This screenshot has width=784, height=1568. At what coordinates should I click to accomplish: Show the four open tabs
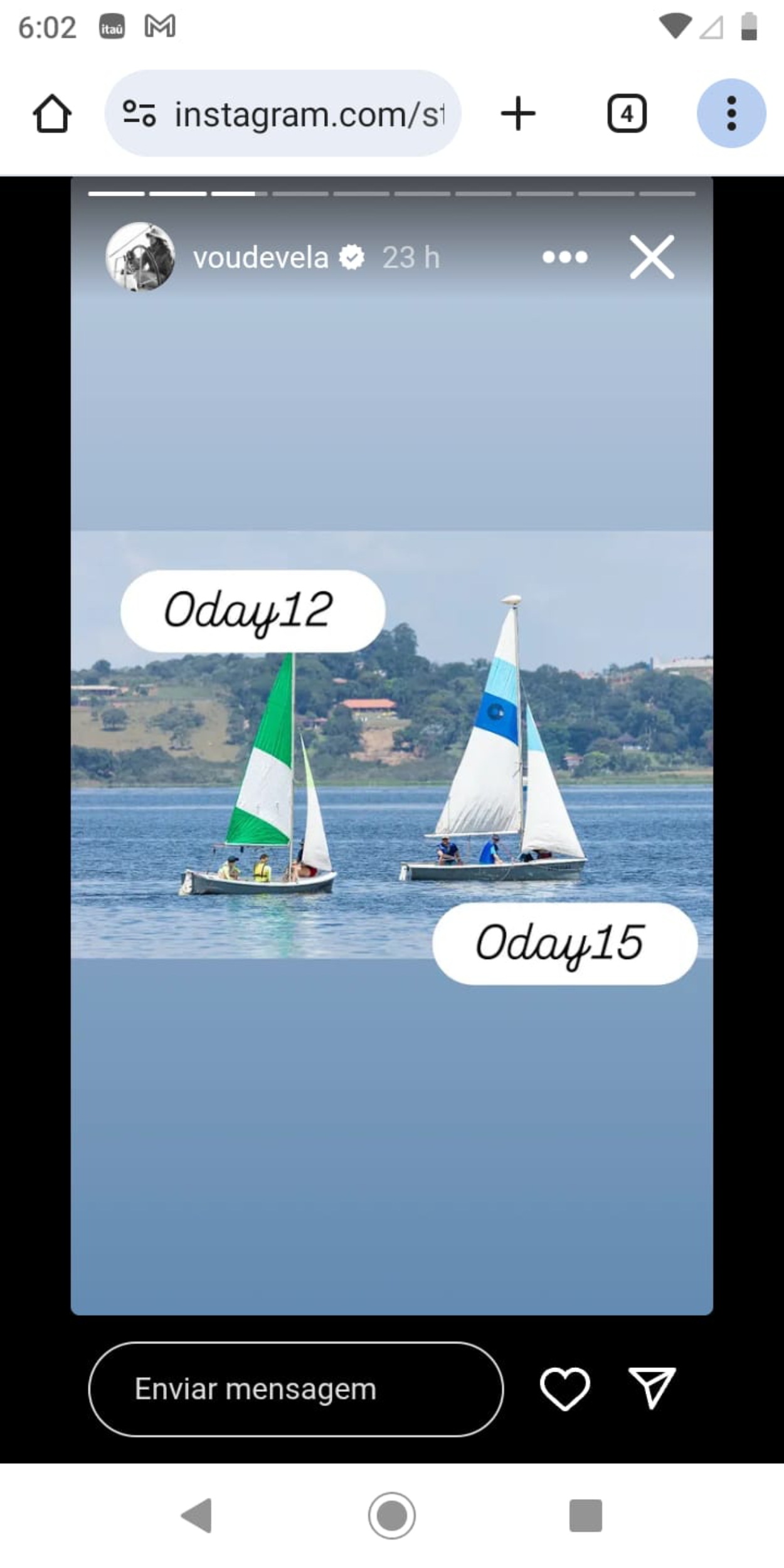[627, 114]
